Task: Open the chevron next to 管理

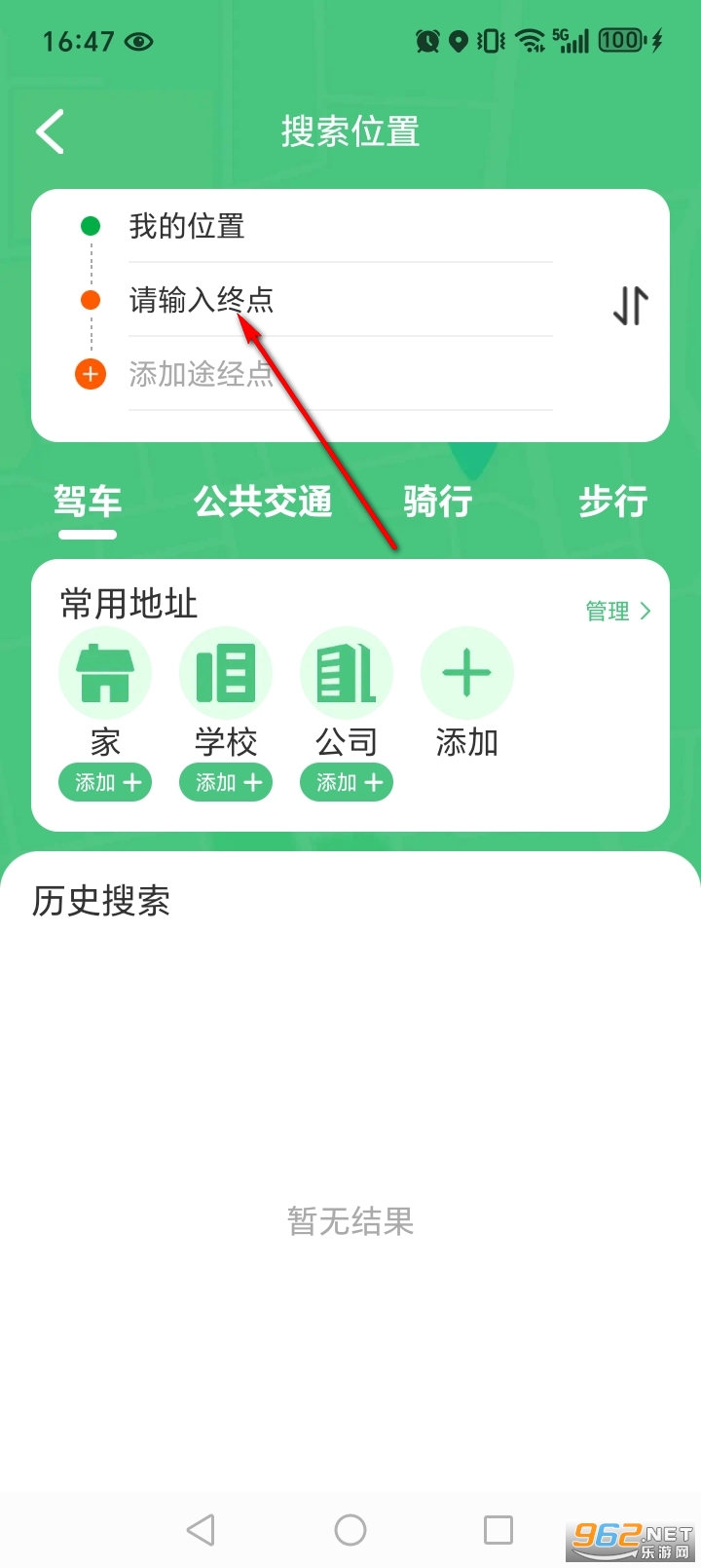Action: click(645, 611)
